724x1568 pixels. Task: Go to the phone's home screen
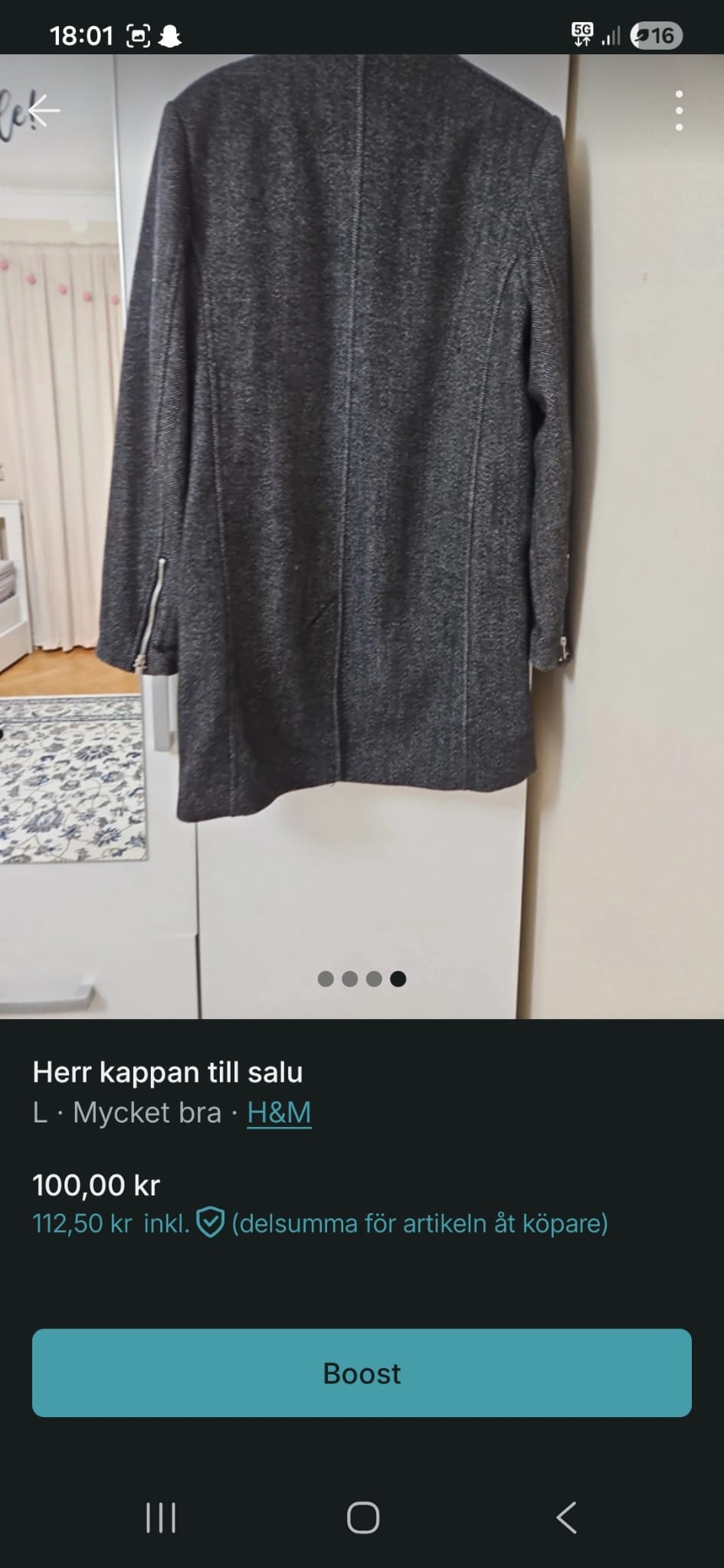(362, 1517)
